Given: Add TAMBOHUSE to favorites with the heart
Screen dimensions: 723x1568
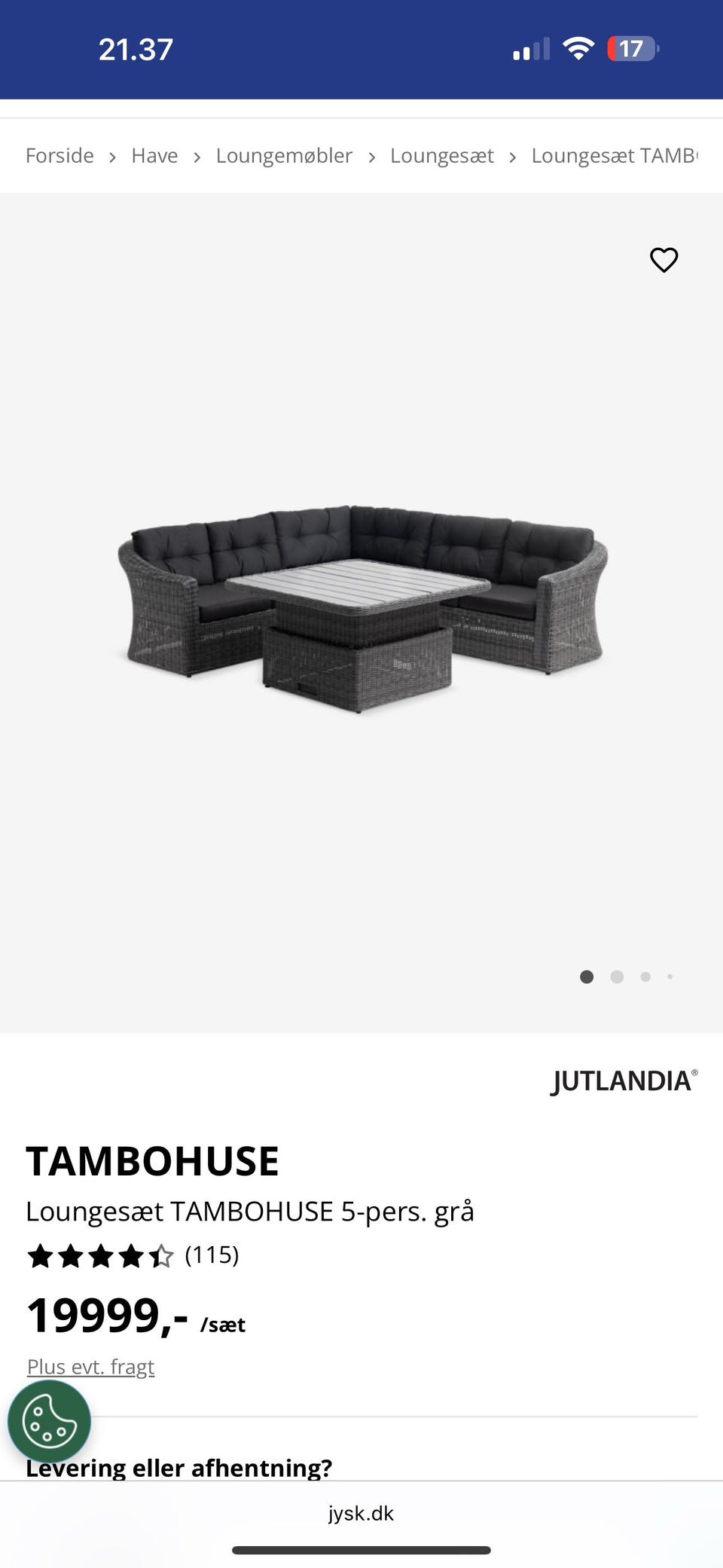Looking at the screenshot, I should pyautogui.click(x=664, y=260).
